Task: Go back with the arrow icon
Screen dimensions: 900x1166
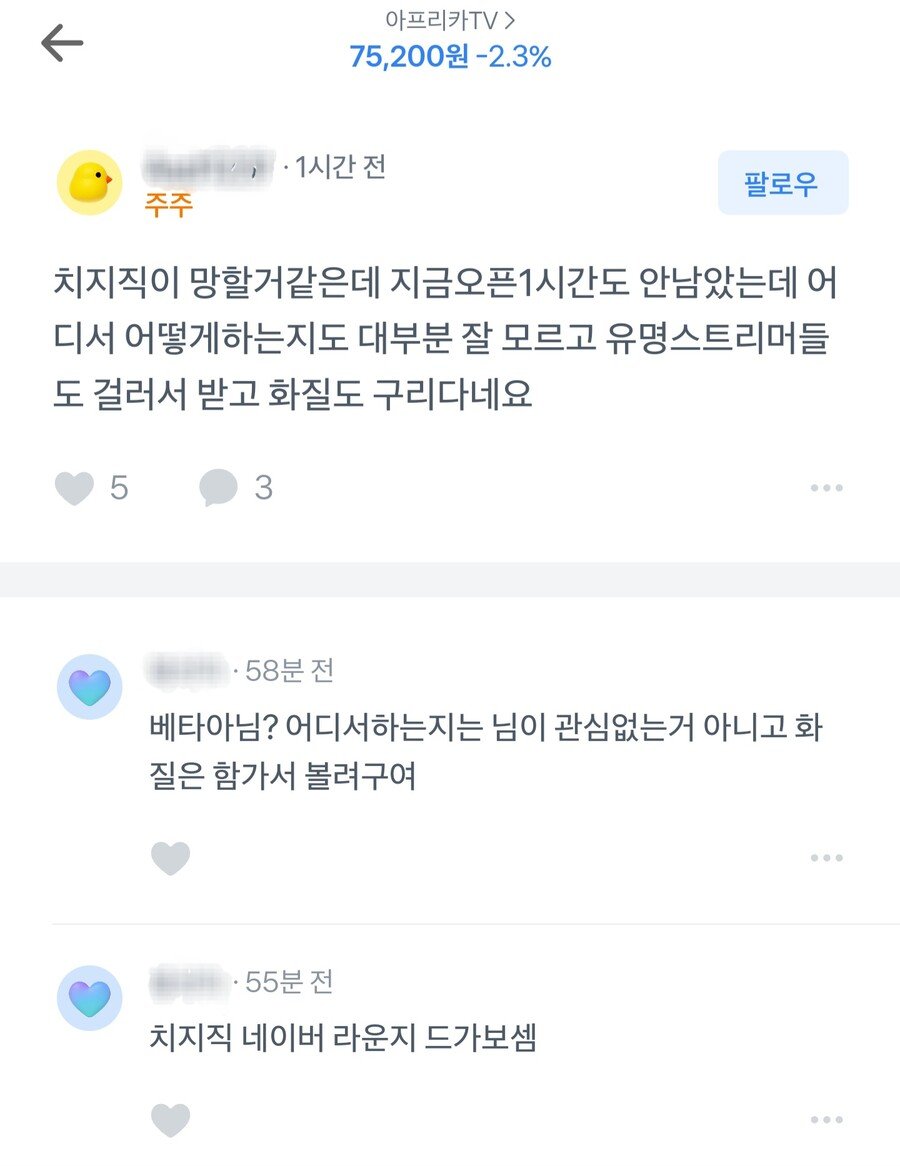Action: click(62, 44)
